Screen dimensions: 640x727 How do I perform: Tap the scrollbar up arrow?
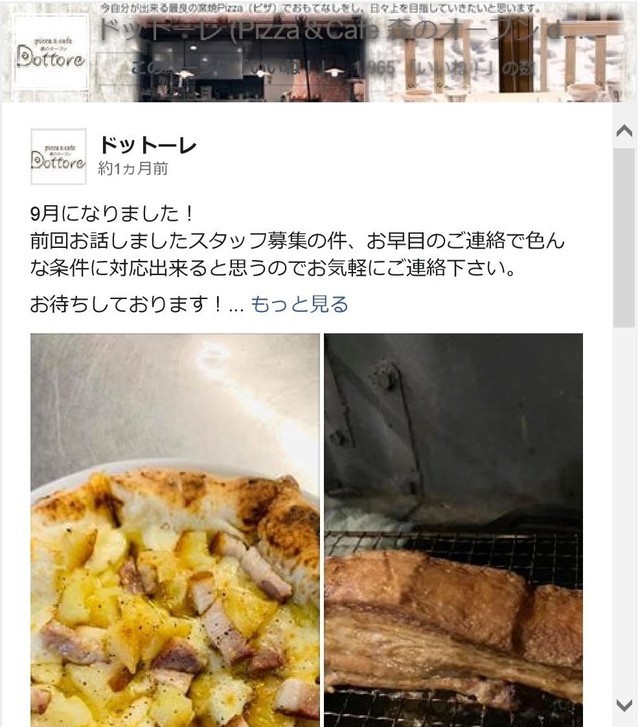pyautogui.click(x=624, y=131)
